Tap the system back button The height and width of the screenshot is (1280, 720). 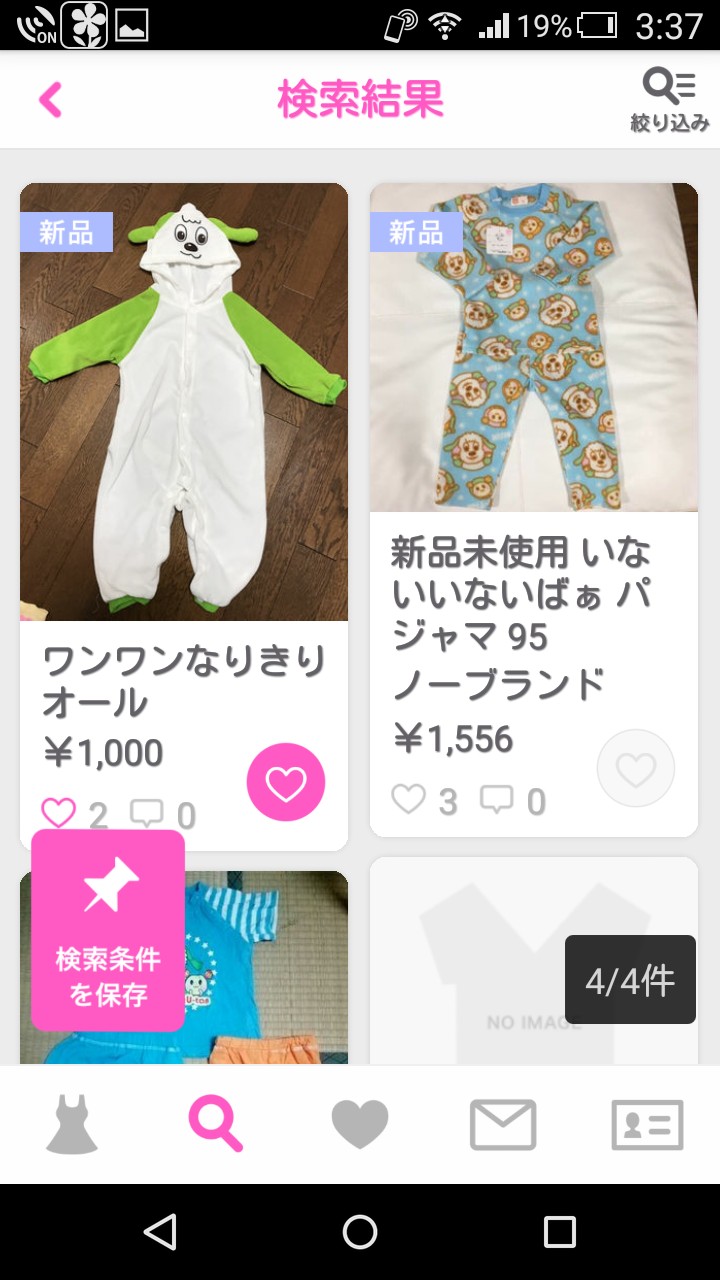(x=160, y=1231)
